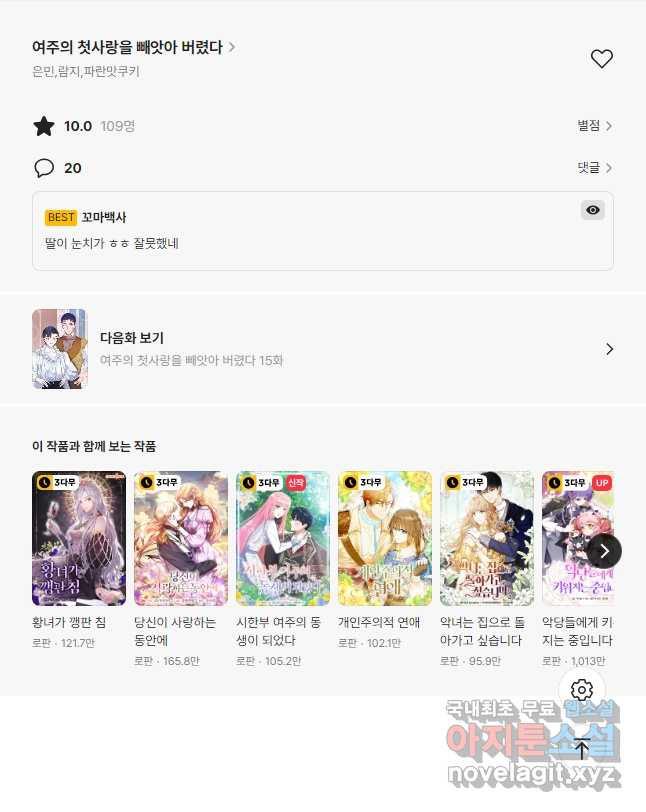
Task: Show more recommended works with the arrow
Action: click(x=604, y=551)
